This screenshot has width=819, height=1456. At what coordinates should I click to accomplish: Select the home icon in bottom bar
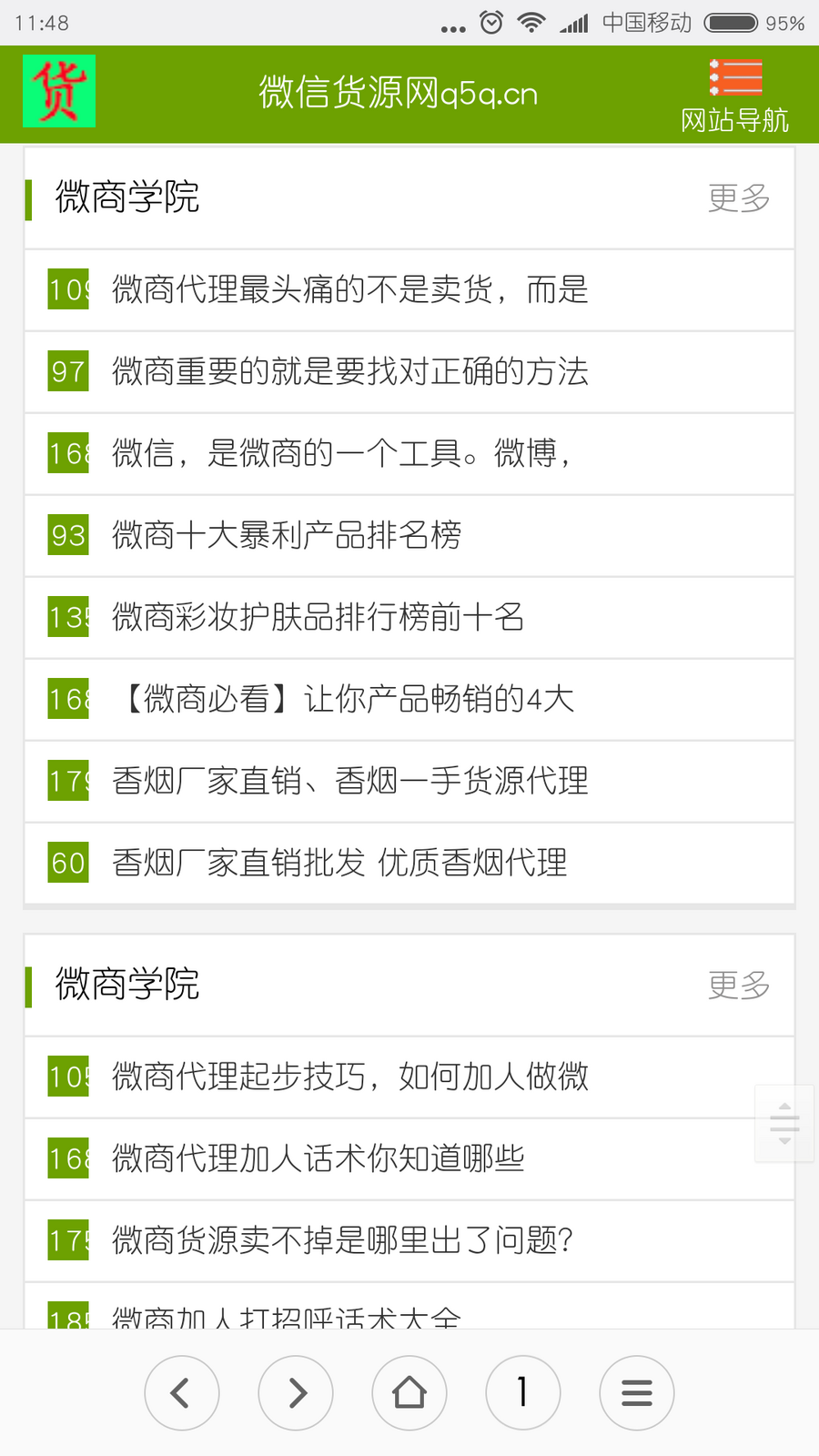pos(409,1392)
